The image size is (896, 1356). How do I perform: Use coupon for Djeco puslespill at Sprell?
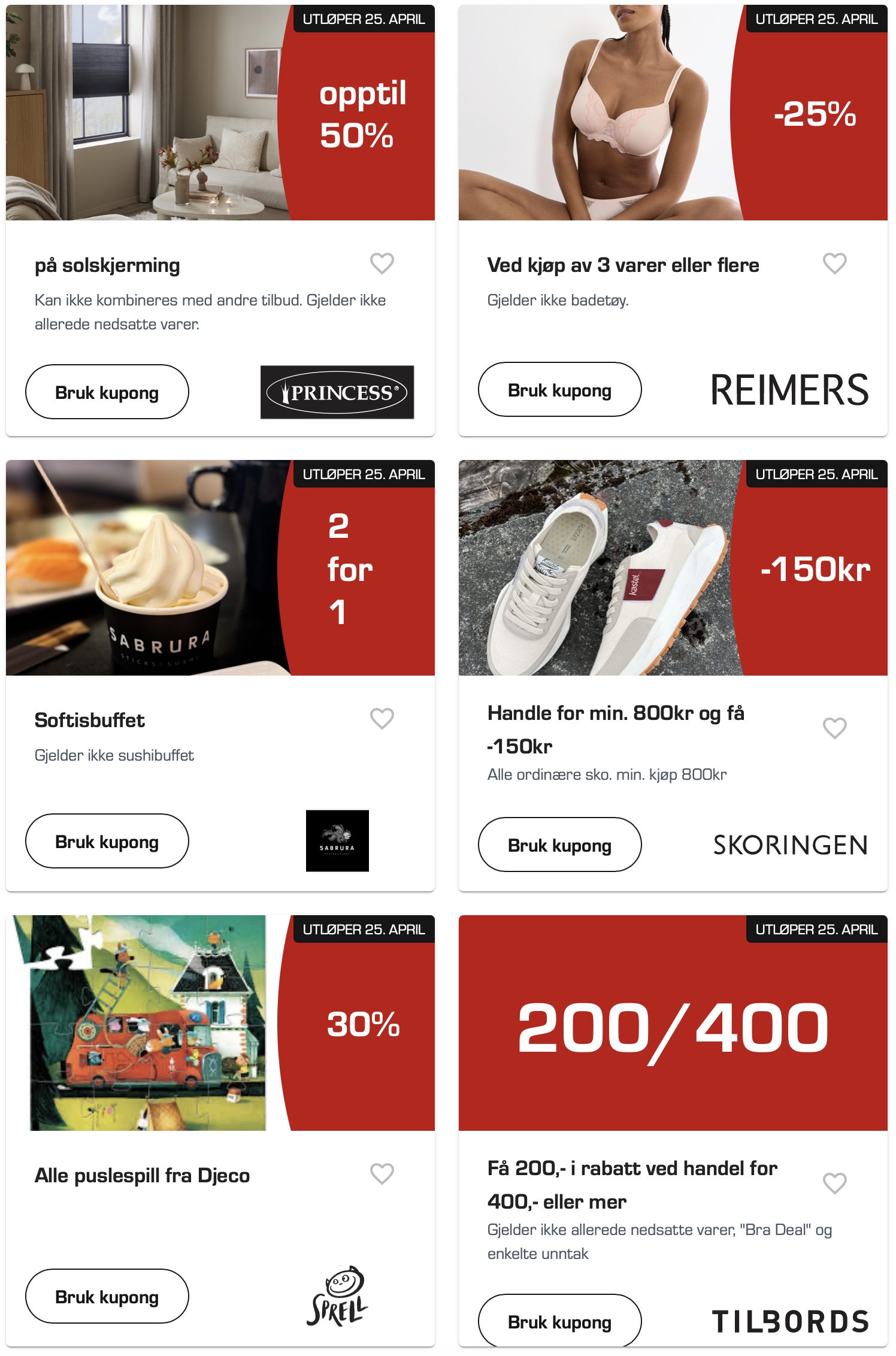[107, 1297]
